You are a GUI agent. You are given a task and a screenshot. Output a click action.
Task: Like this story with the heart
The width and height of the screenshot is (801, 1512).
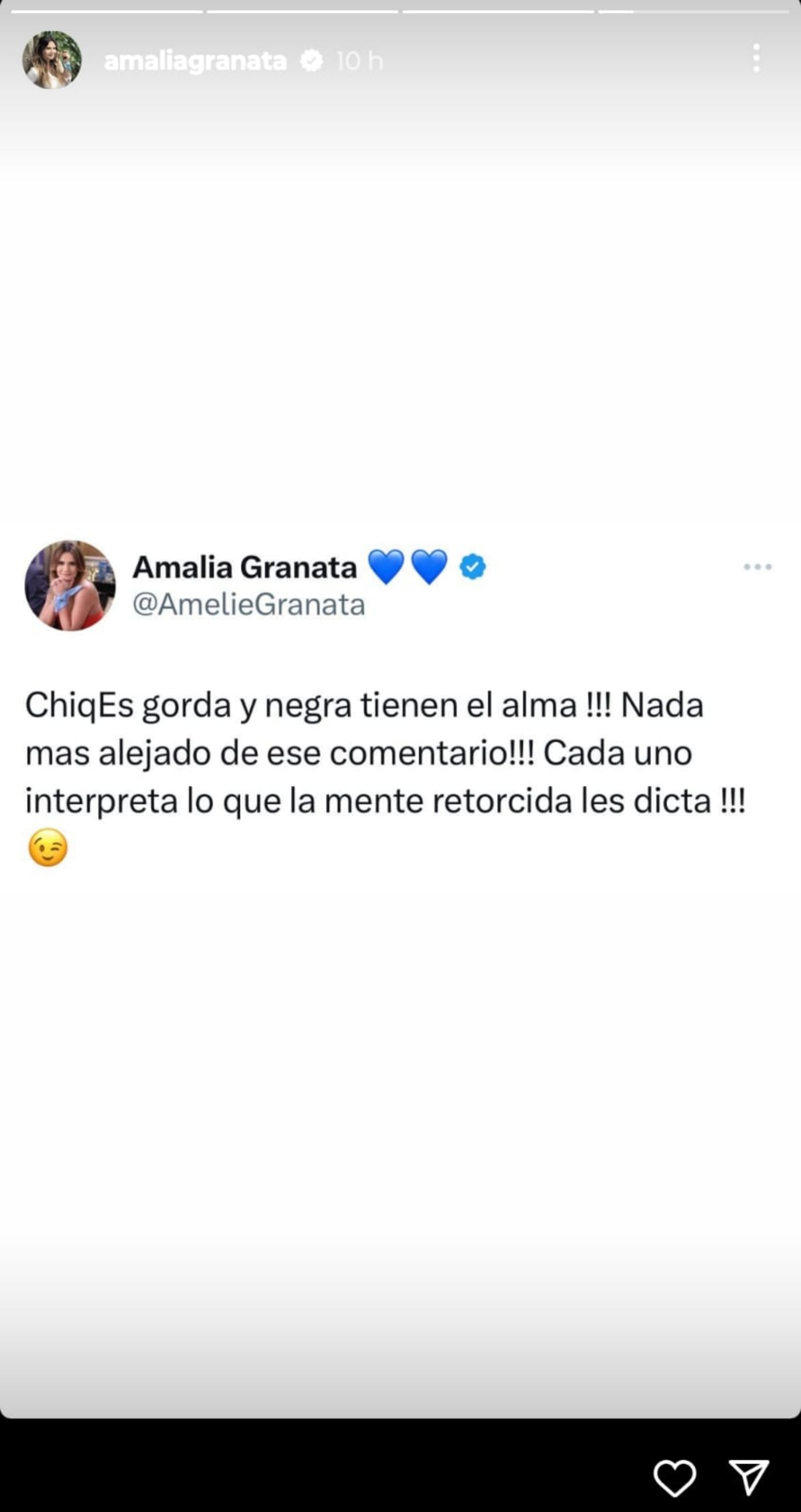click(675, 1478)
